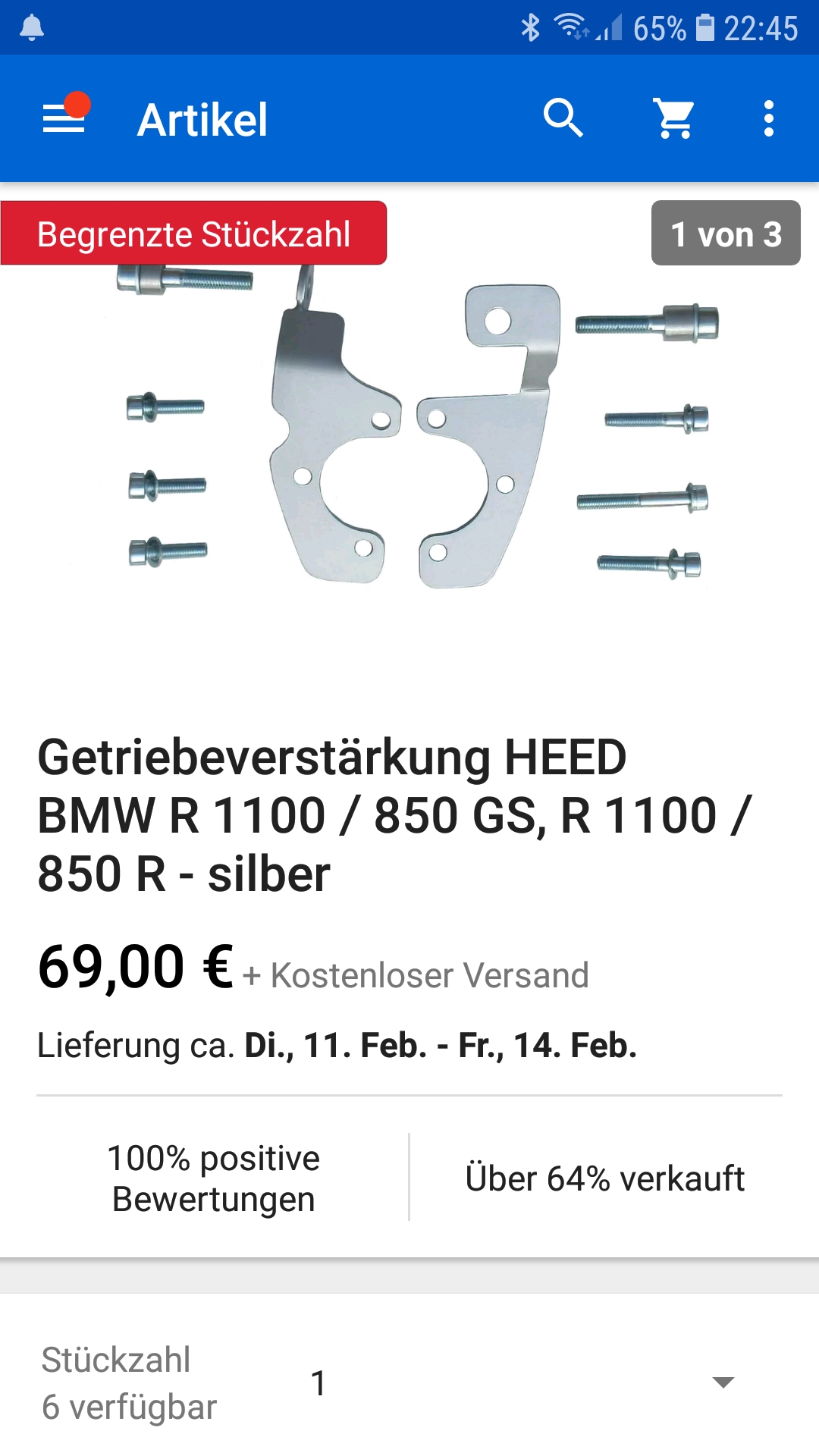
Task: View the seller's 100% positive Bewertungen
Action: pyautogui.click(x=213, y=1178)
